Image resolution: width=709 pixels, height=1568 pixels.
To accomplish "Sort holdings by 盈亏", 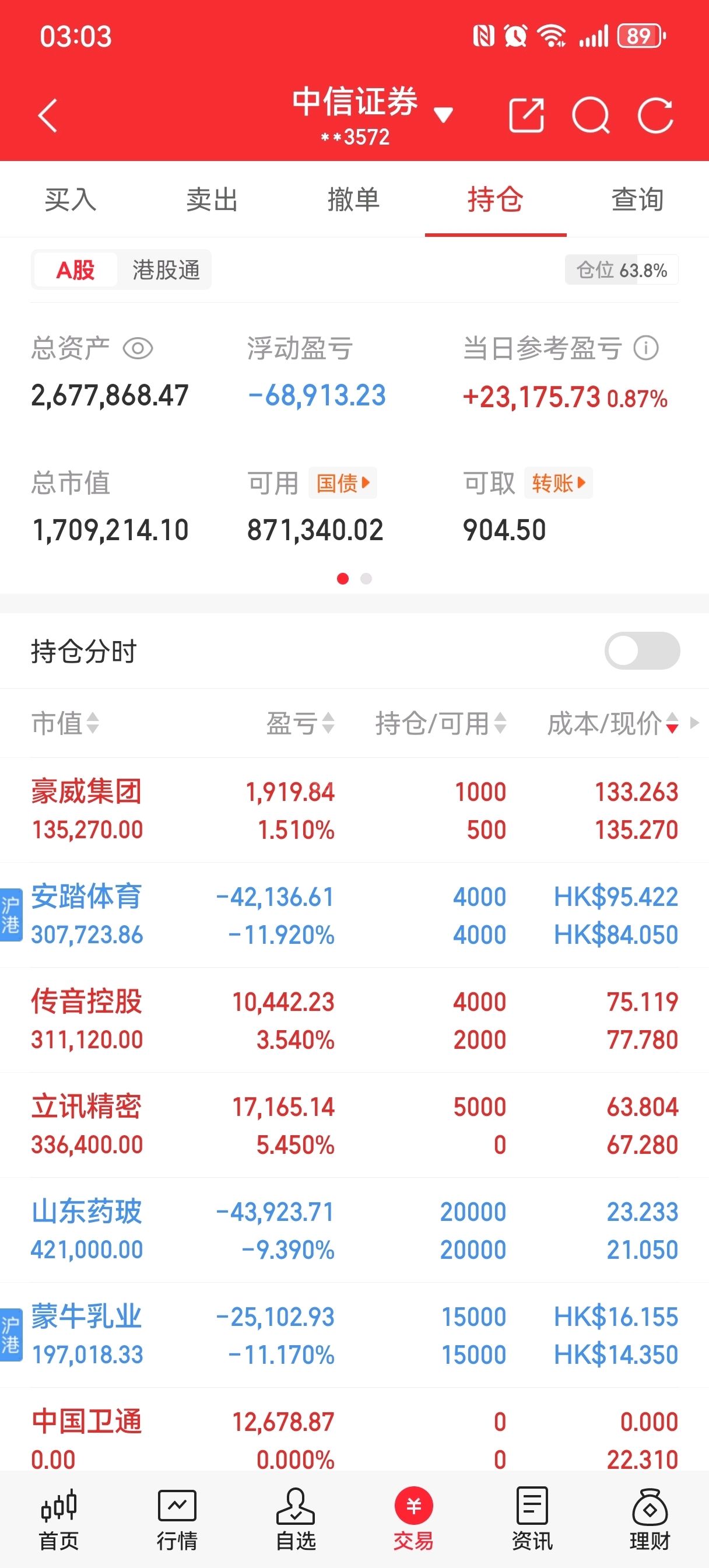I will [x=300, y=724].
